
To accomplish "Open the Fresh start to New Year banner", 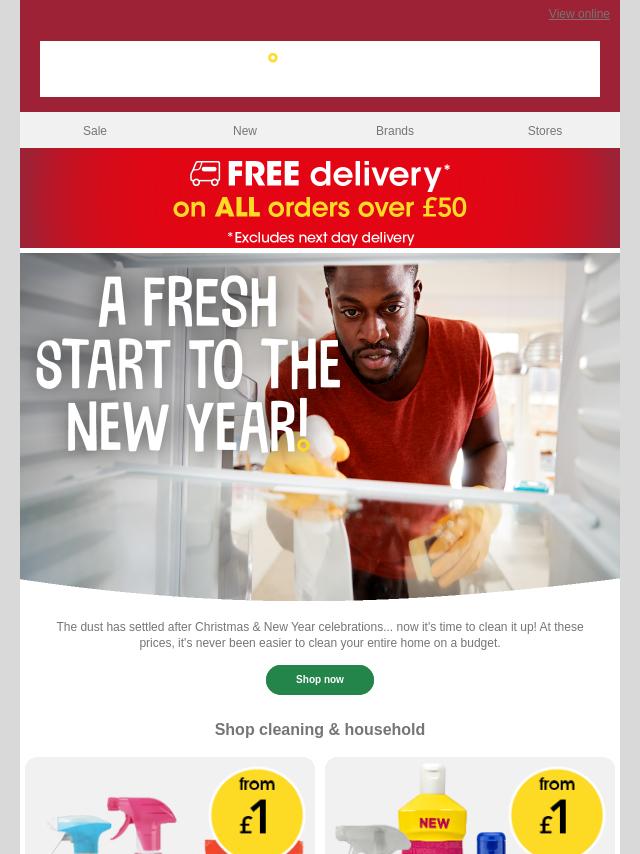I will click(320, 425).
